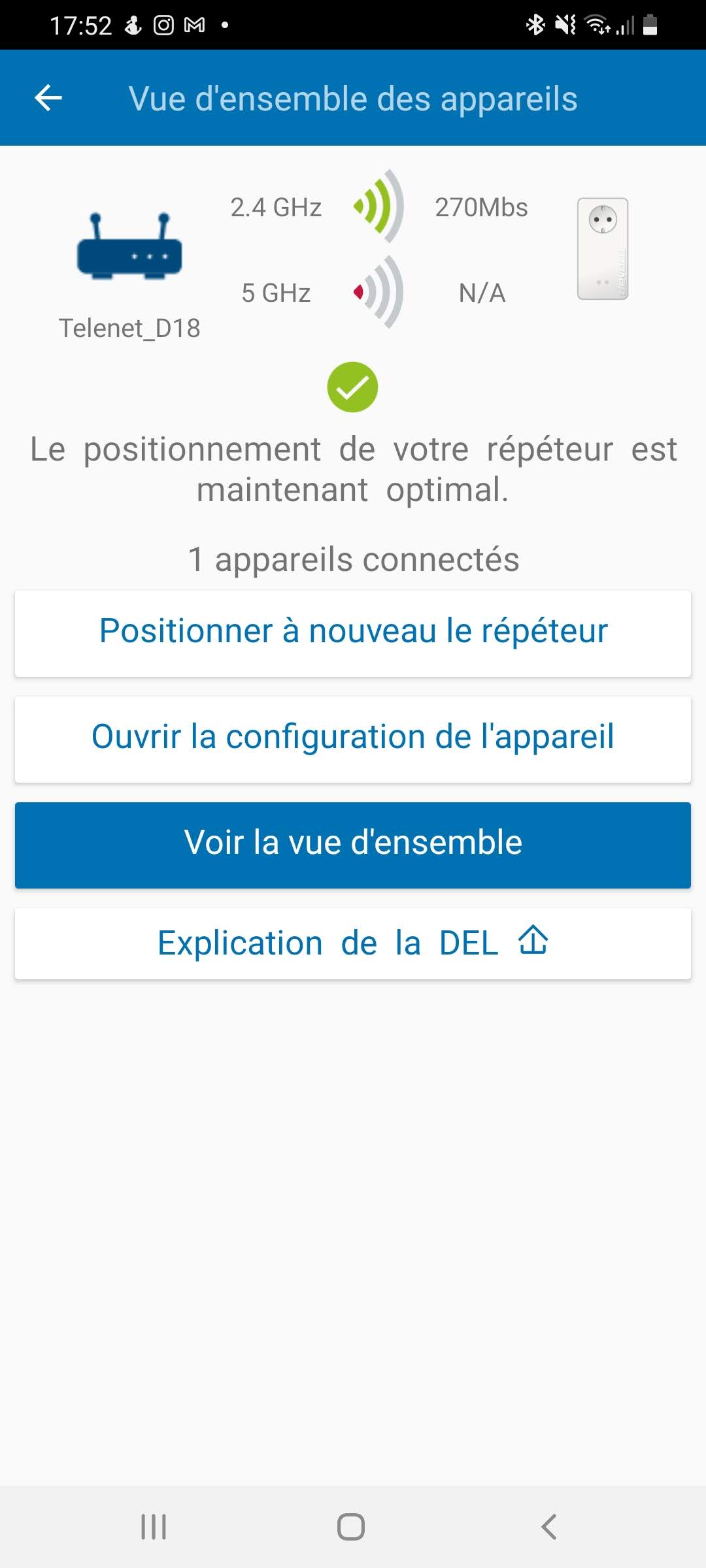The width and height of the screenshot is (706, 1568).
Task: Tap the system home button
Action: [351, 1527]
